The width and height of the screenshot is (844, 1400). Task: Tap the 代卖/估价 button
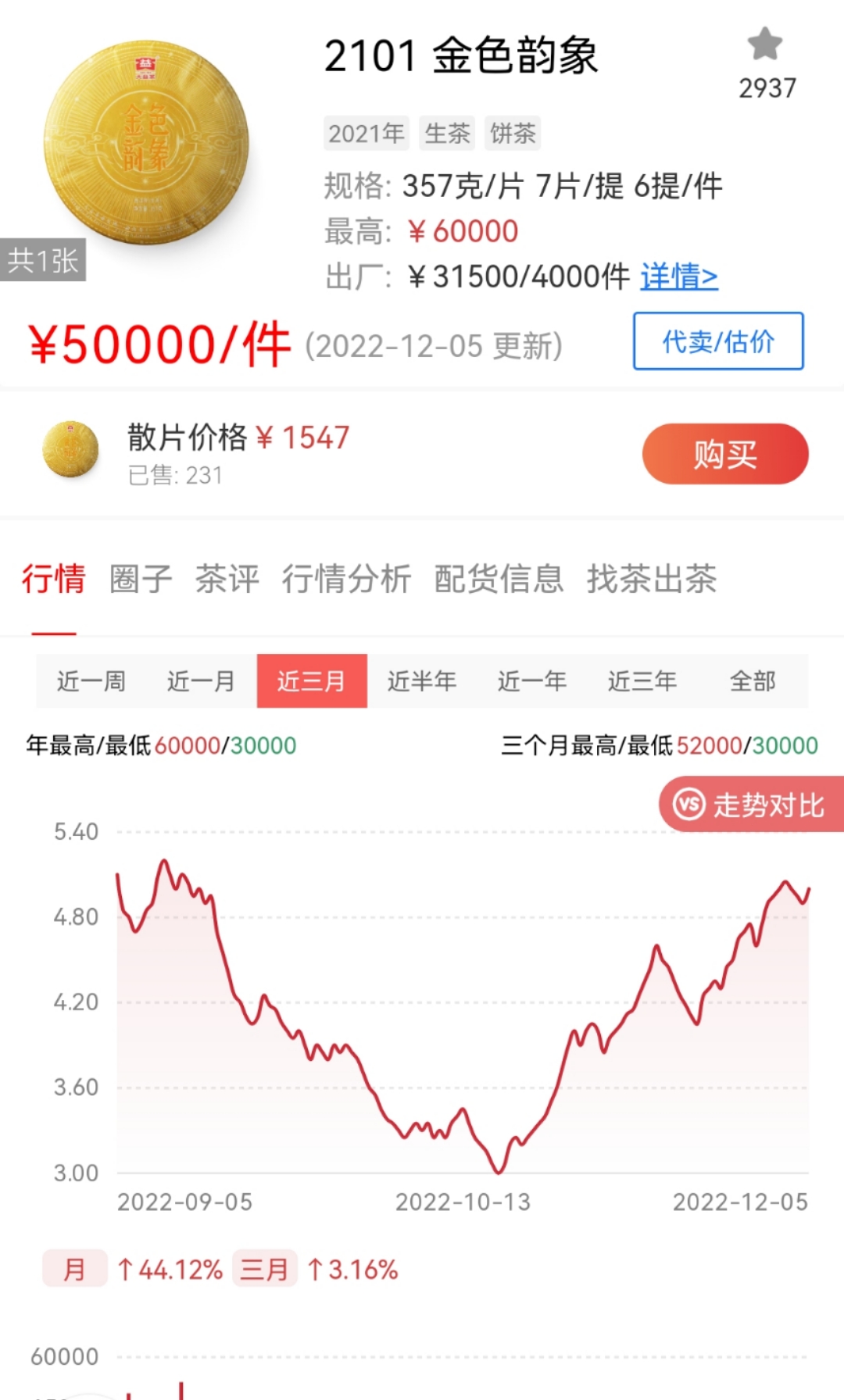718,341
